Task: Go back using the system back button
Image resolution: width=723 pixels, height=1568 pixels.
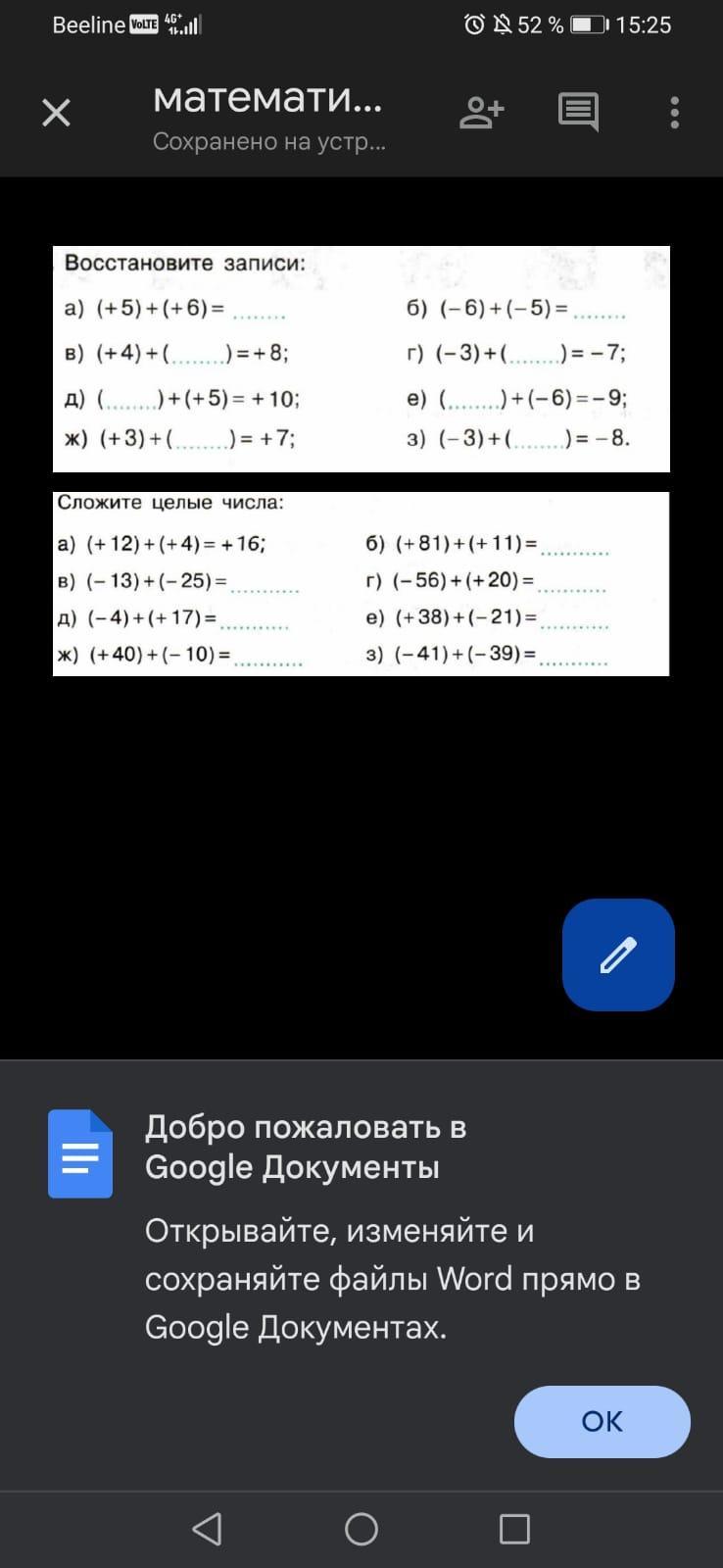Action: tap(207, 1529)
